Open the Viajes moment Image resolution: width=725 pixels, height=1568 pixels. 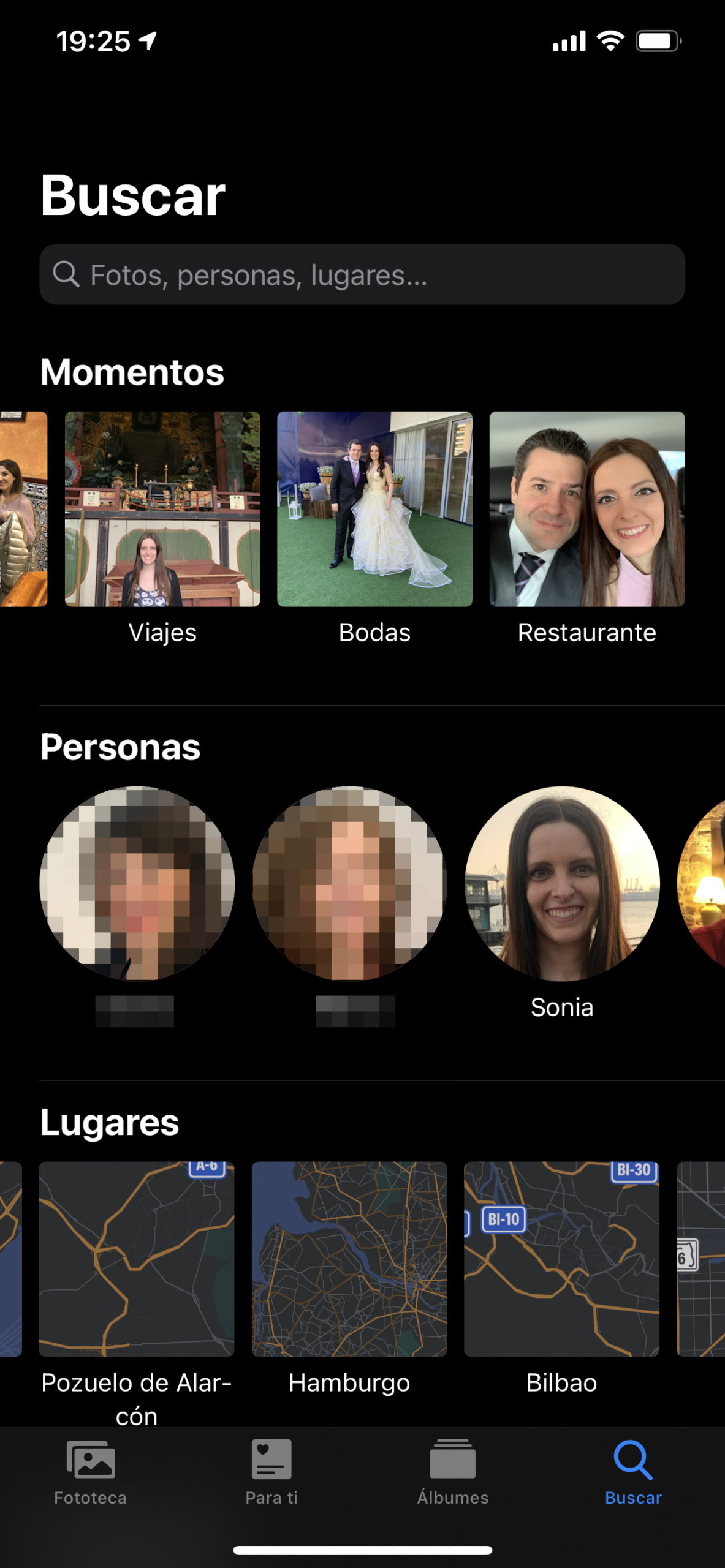pyautogui.click(x=162, y=509)
